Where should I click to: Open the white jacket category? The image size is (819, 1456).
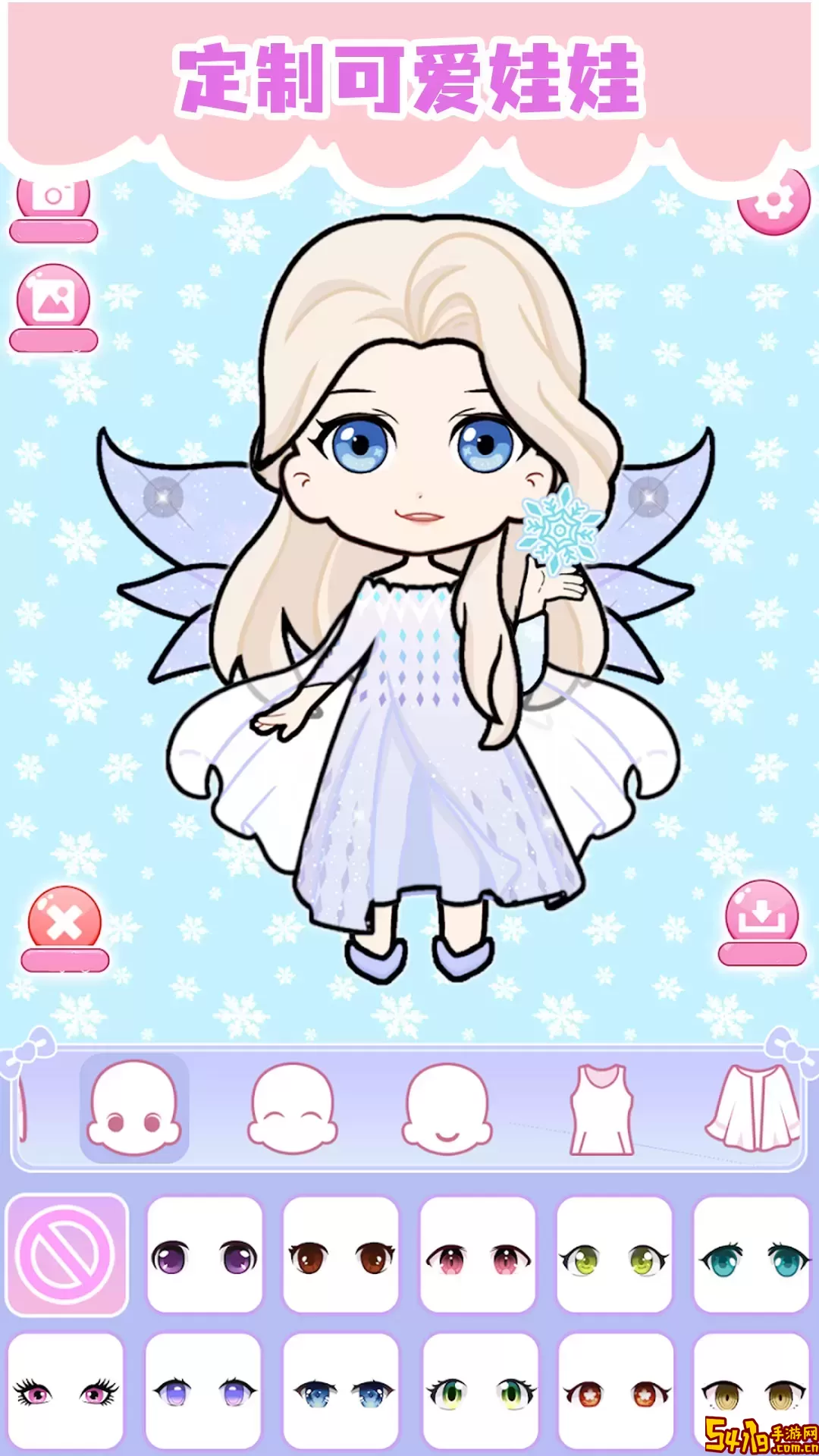pos(755,1109)
